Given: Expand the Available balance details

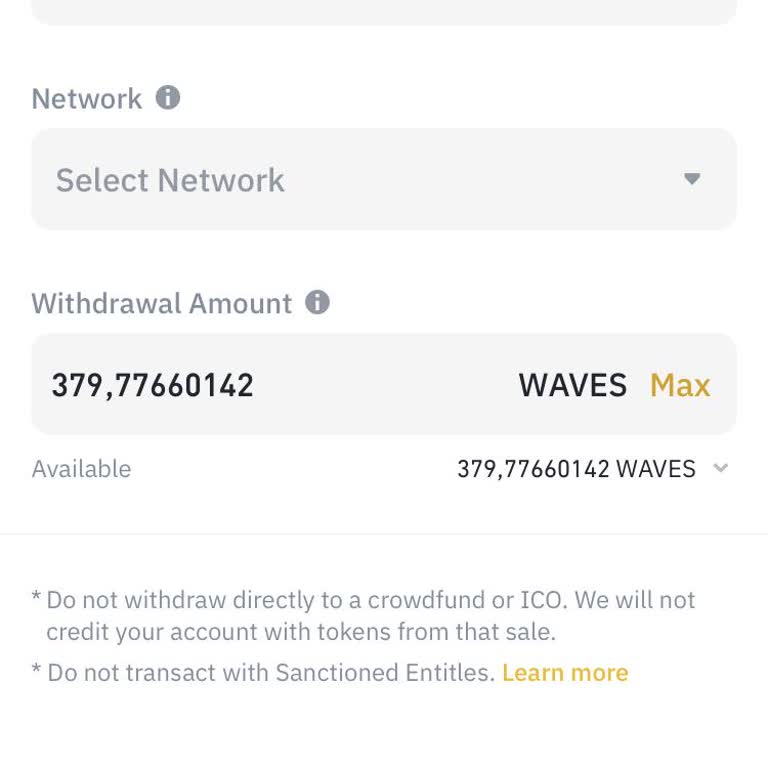Looking at the screenshot, I should (x=720, y=468).
